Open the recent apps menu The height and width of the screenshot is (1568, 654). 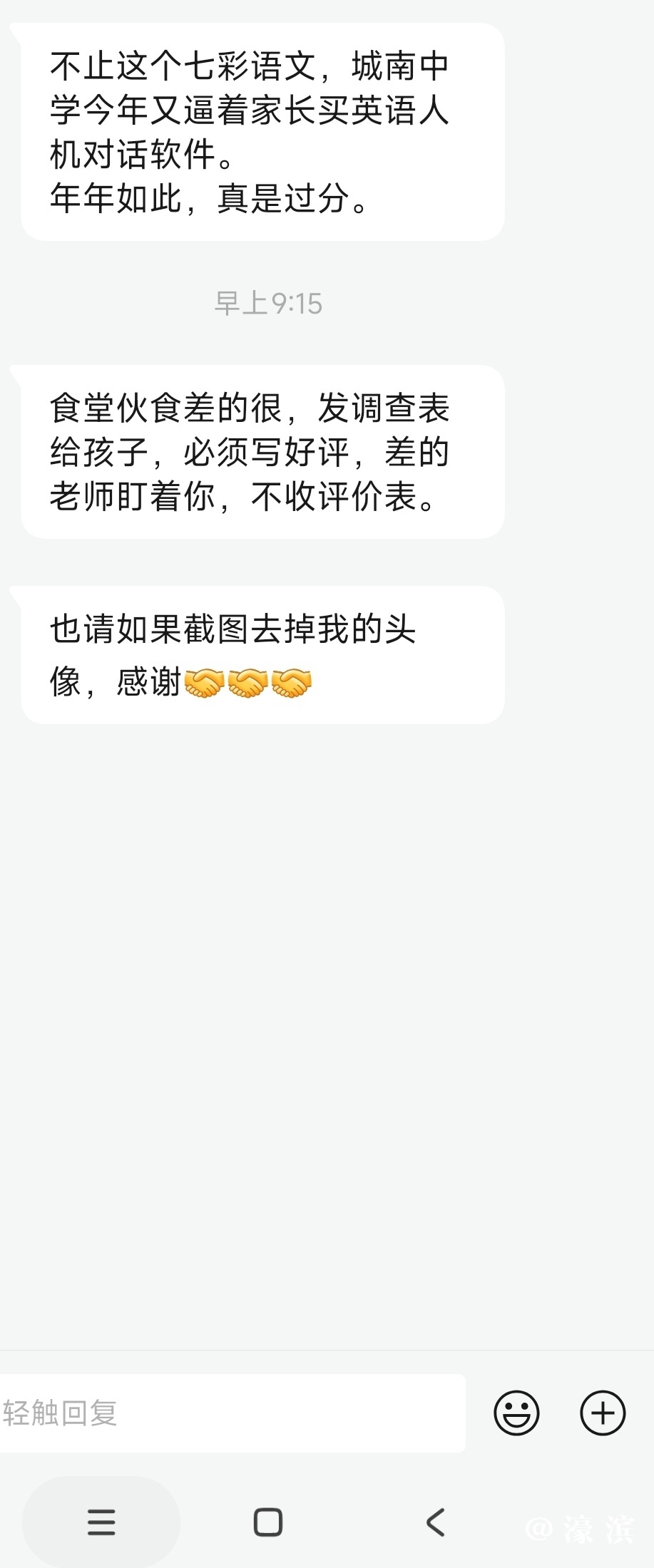[101, 1522]
